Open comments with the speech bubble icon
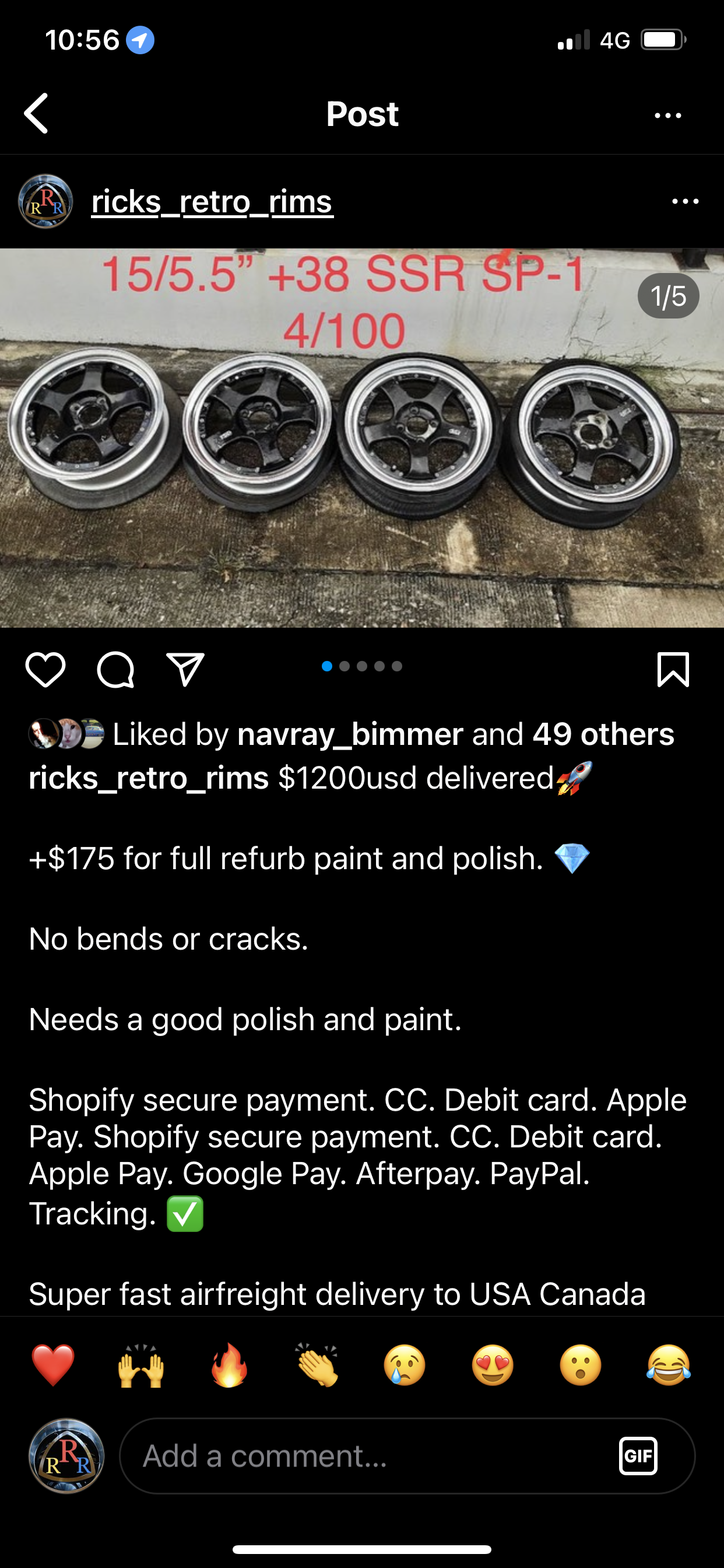The height and width of the screenshot is (1568, 724). (115, 670)
